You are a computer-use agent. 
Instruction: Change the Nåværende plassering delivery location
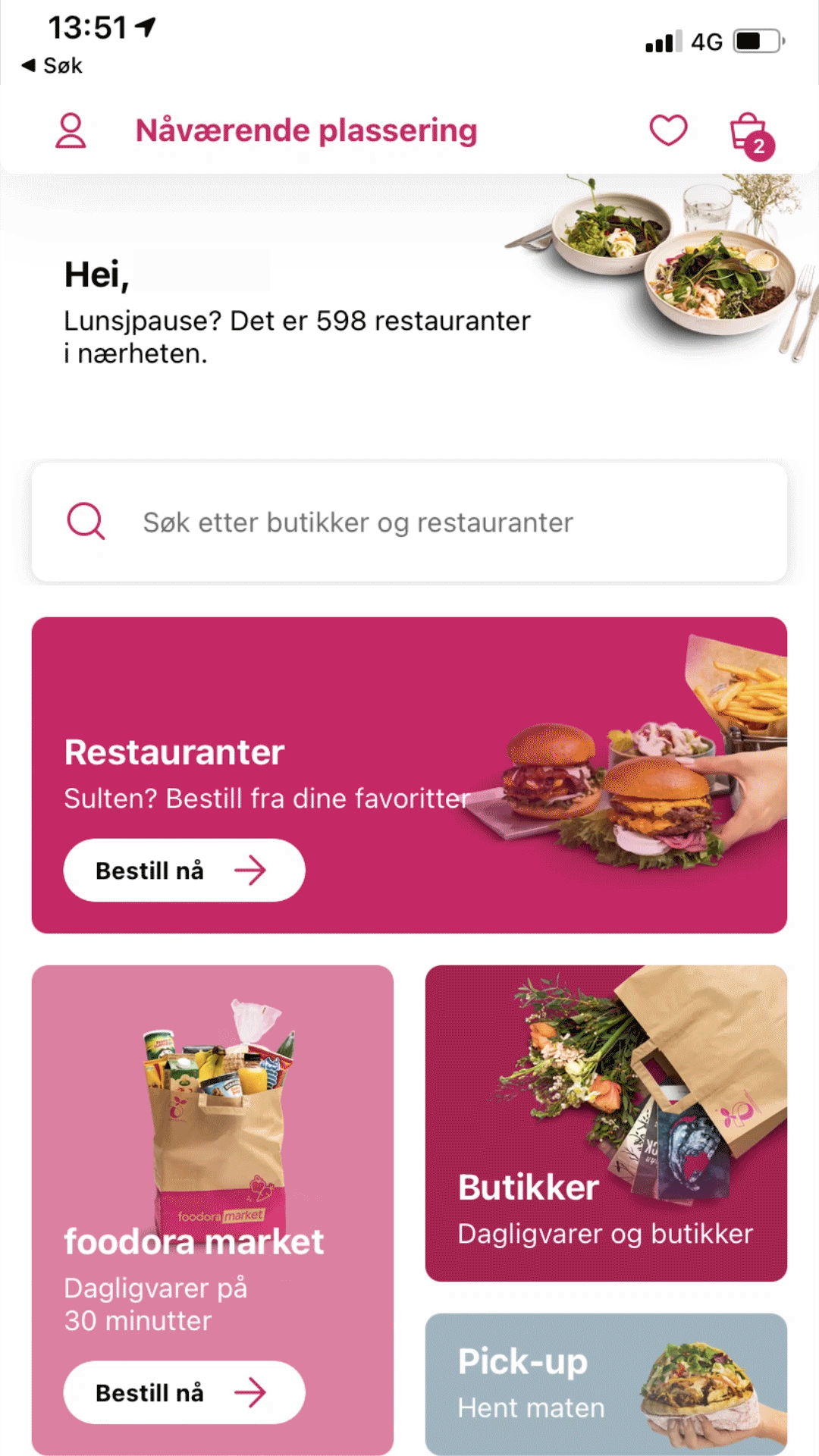306,130
